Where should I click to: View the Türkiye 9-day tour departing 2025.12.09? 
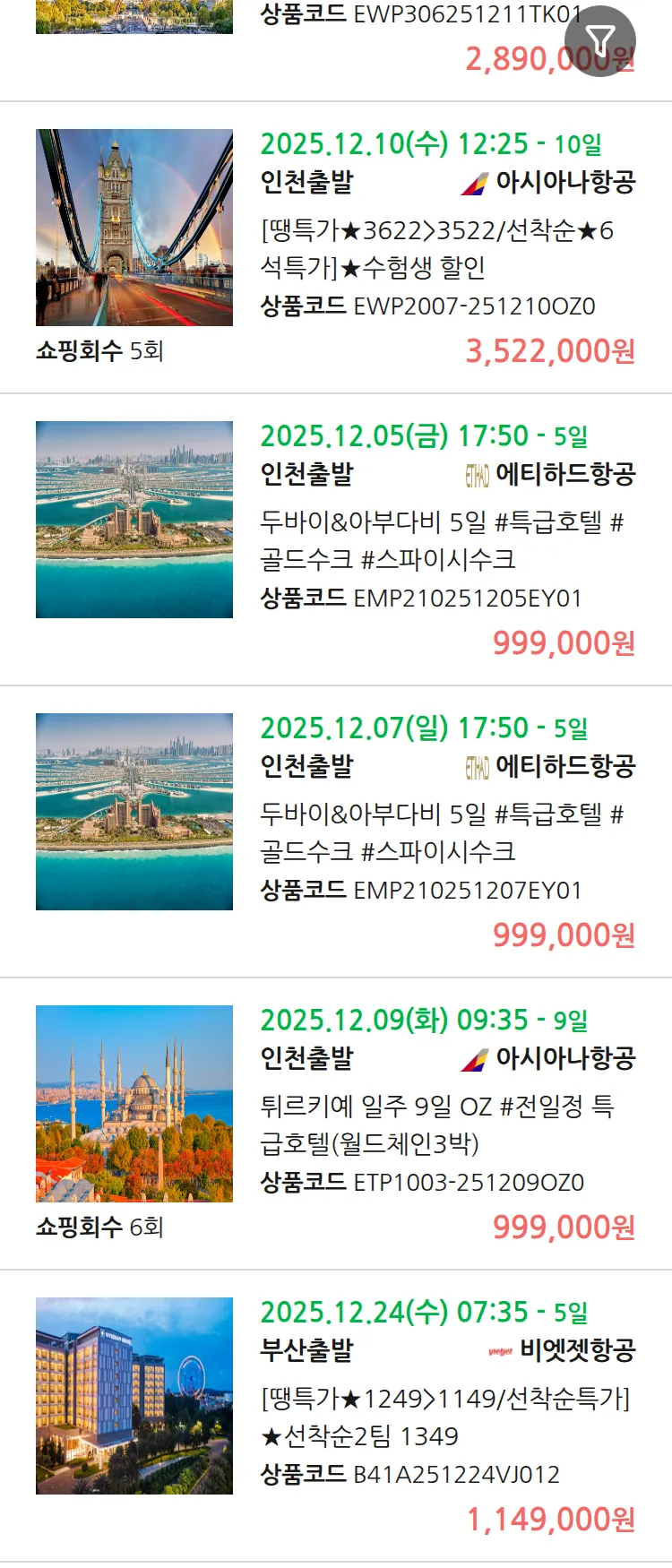436,1124
